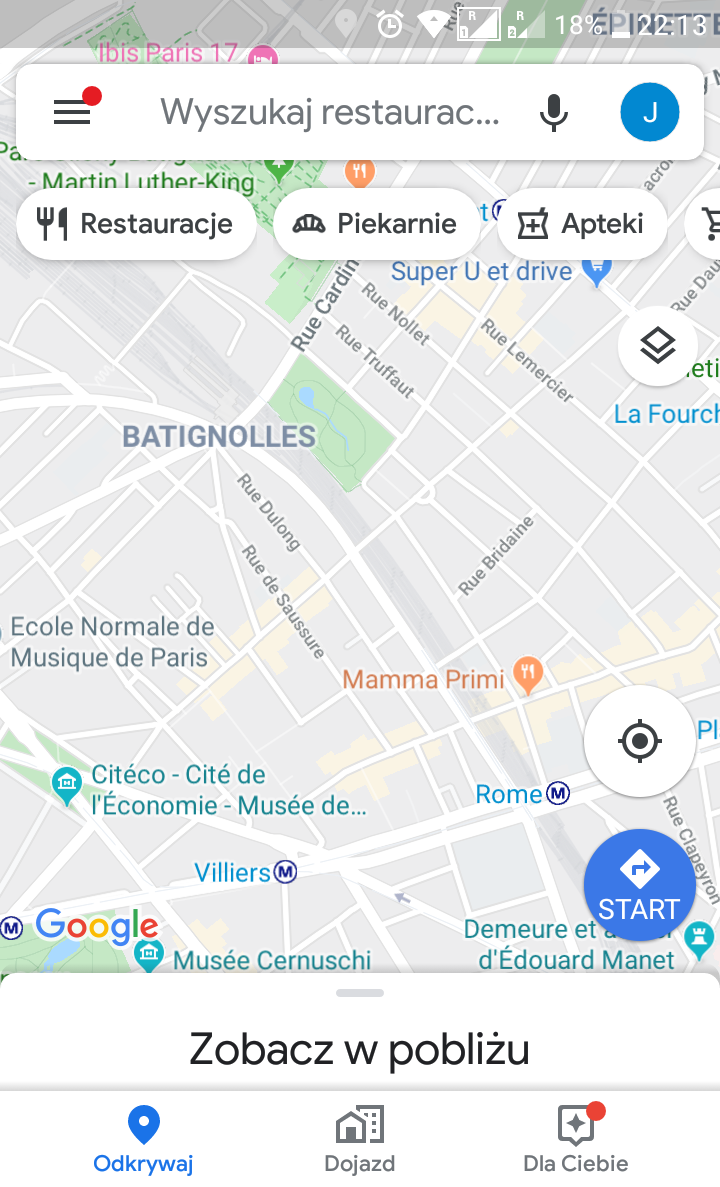Viewport: 720px width, 1187px height.
Task: Open the Mamma Primi restaurant pin
Action: click(528, 675)
